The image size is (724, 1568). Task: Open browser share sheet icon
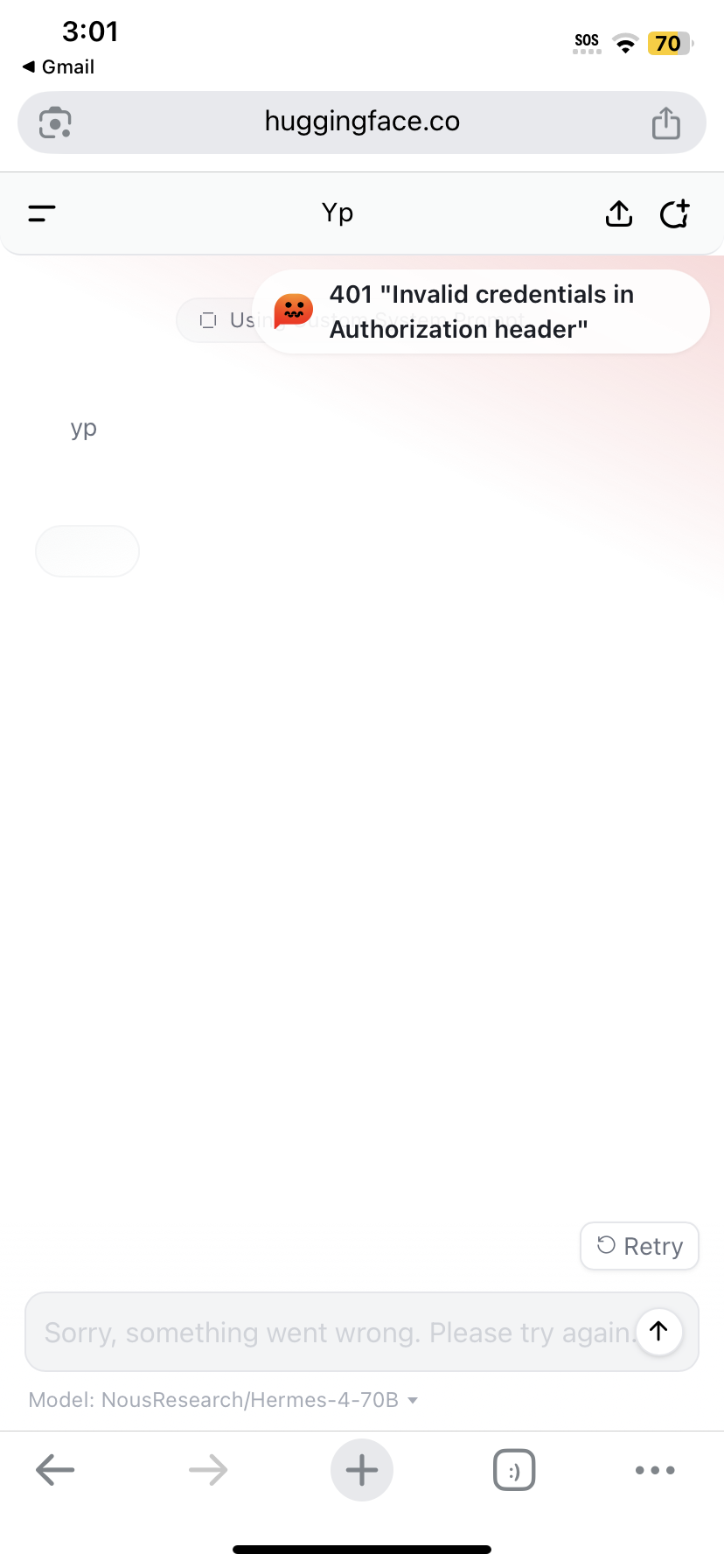665,122
